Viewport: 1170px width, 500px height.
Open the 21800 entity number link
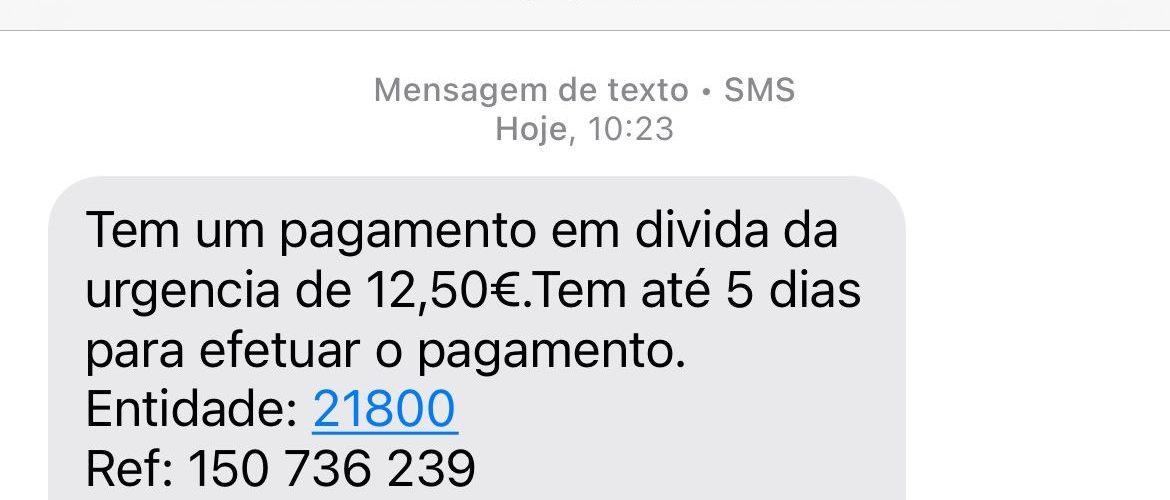click(385, 410)
